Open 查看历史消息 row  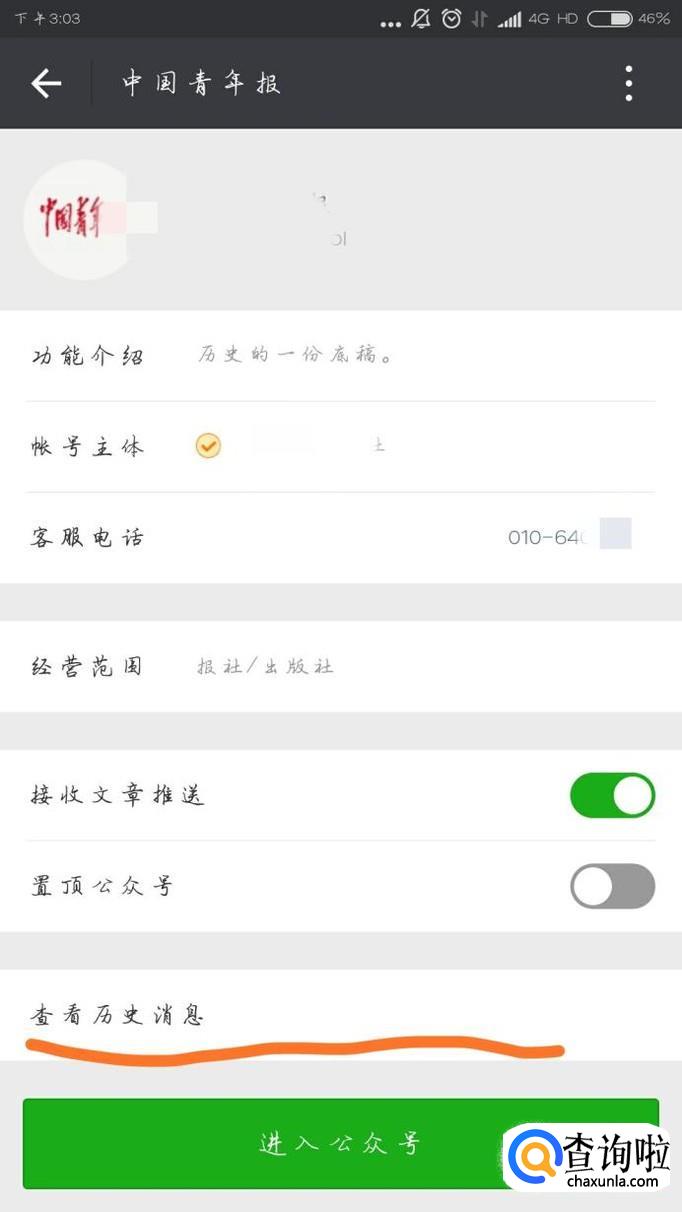click(x=340, y=1016)
